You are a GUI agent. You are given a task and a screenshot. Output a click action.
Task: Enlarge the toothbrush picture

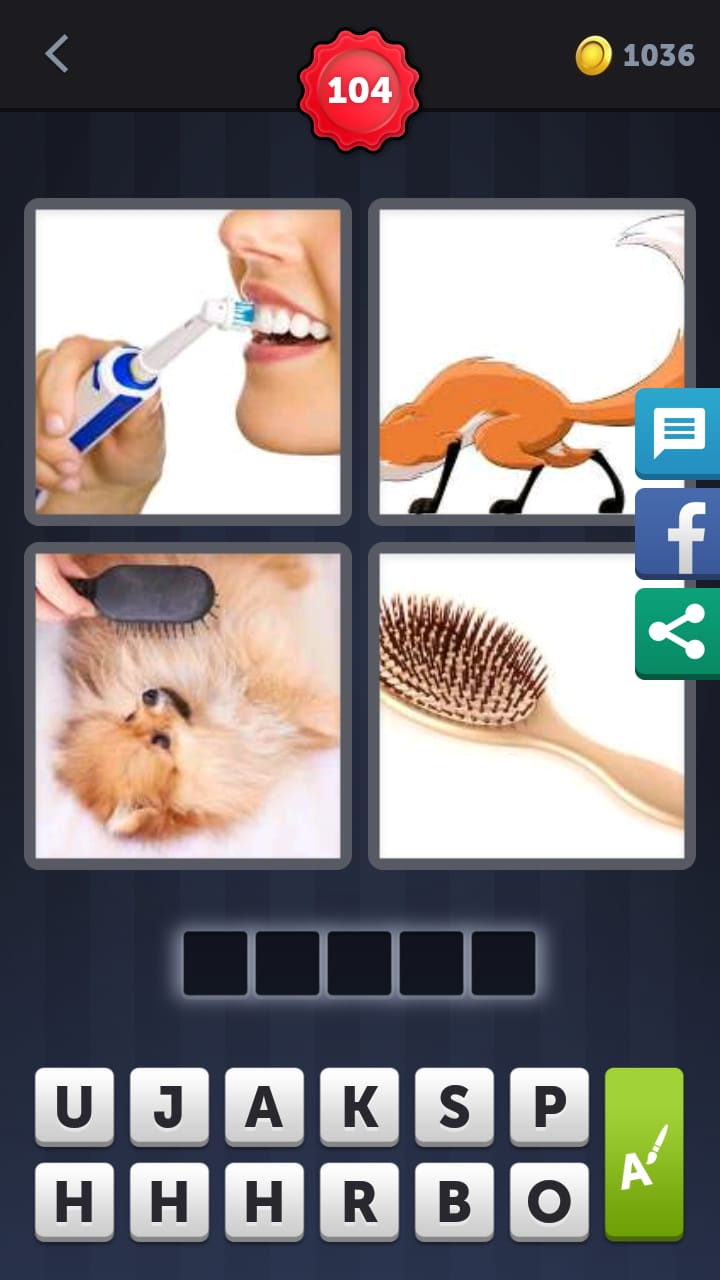[188, 361]
